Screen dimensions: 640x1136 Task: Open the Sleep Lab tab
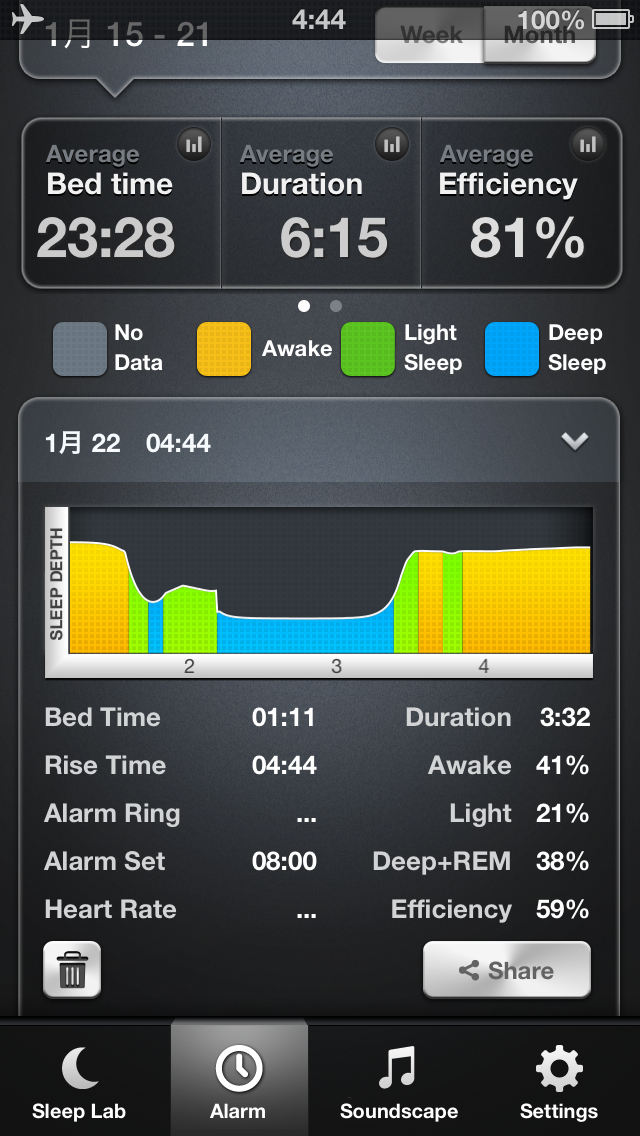click(79, 1080)
